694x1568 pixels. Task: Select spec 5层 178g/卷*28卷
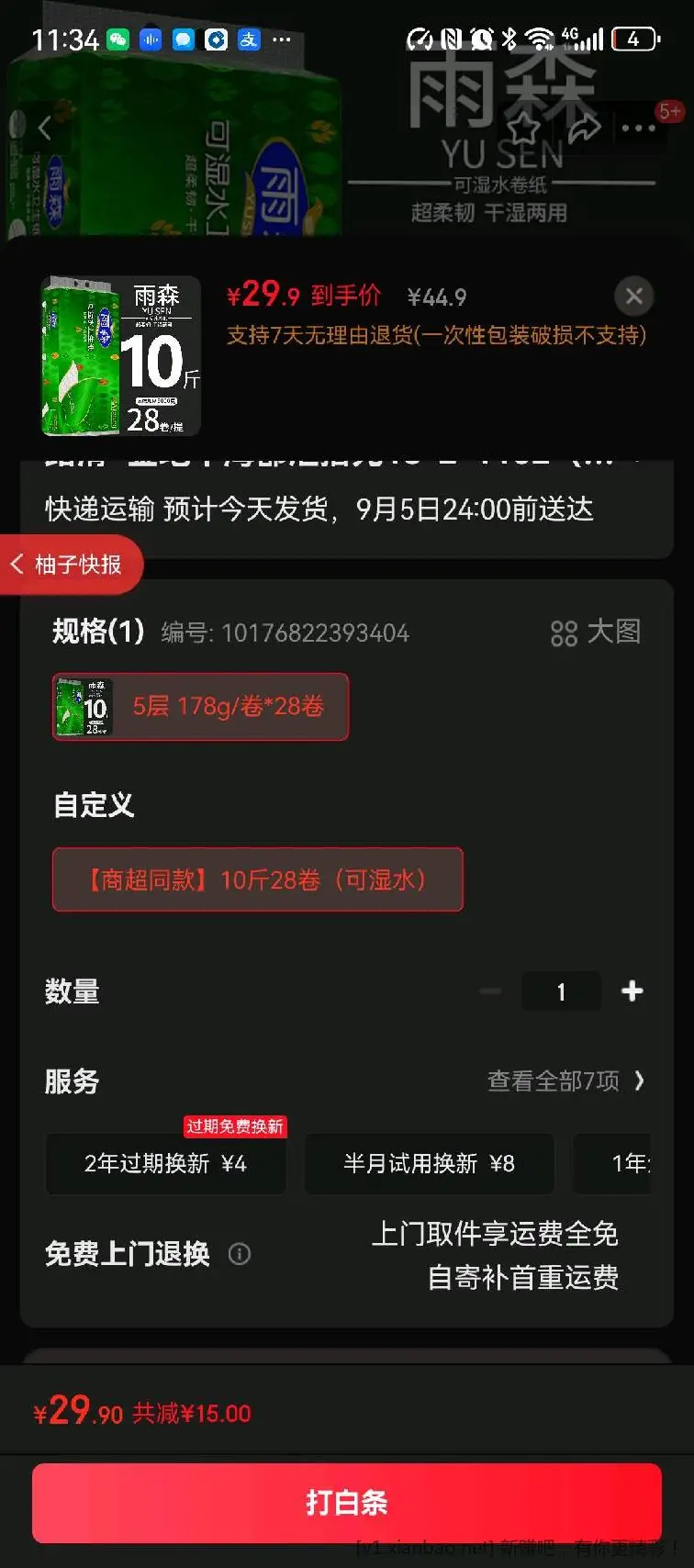point(200,706)
